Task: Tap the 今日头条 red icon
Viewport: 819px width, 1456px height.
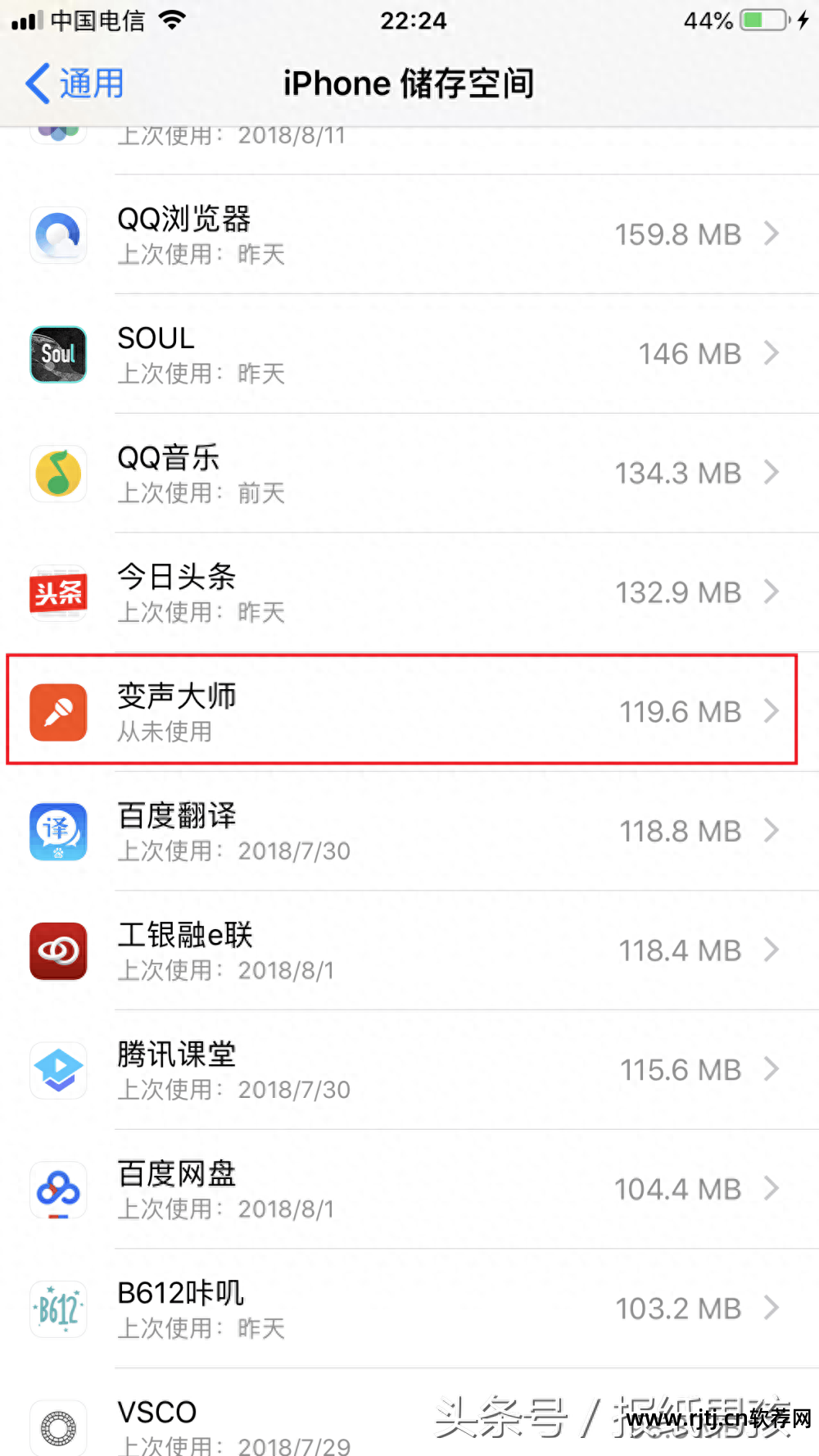Action: pyautogui.click(x=58, y=592)
